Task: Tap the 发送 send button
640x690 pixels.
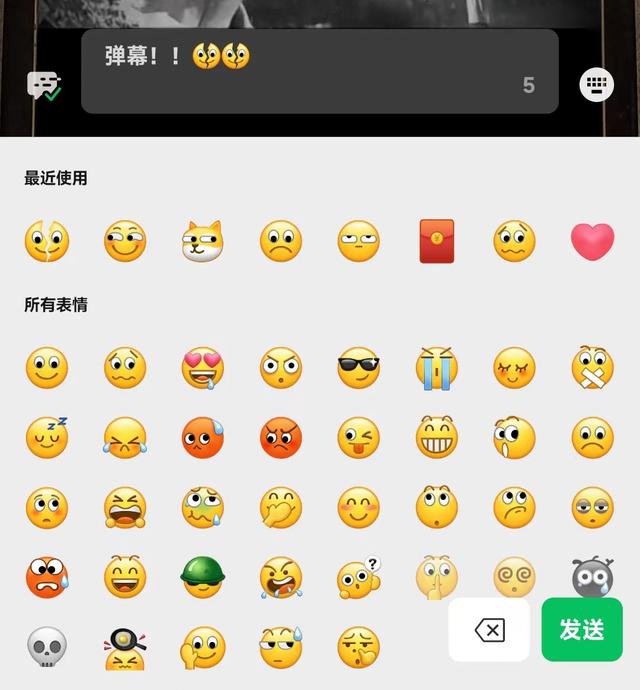Action: coord(581,630)
